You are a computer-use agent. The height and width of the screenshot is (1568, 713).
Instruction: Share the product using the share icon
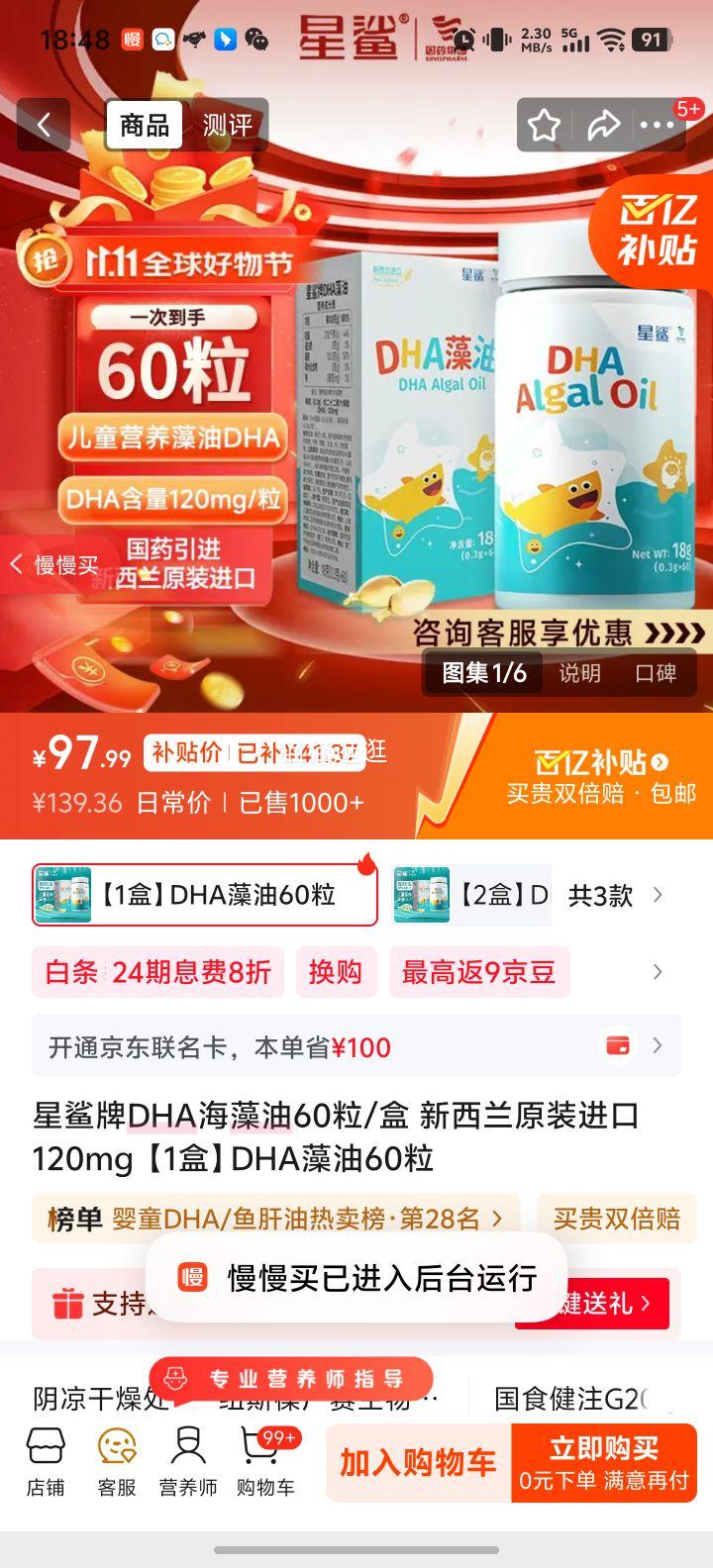(x=604, y=126)
